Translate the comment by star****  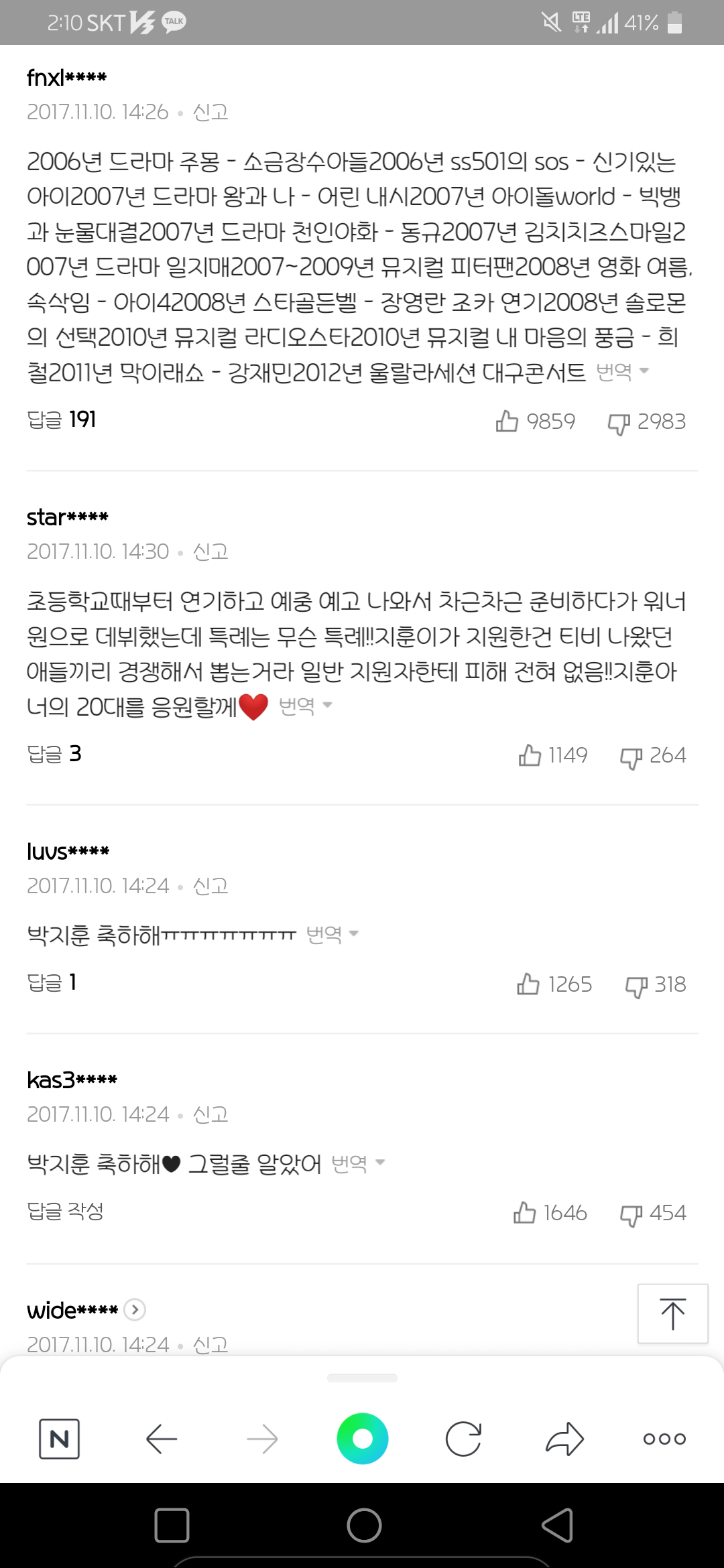coord(305,705)
